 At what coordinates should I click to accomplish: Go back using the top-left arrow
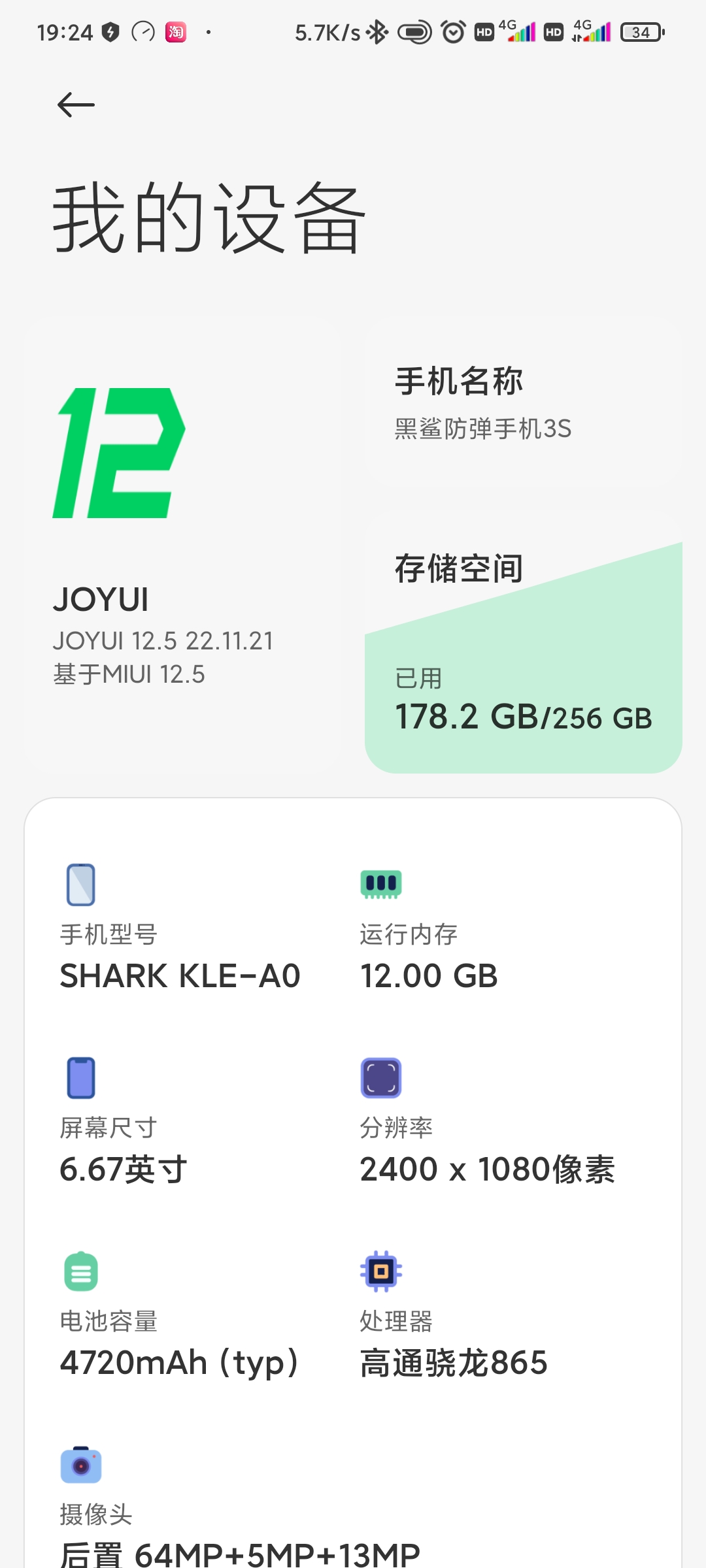click(76, 105)
